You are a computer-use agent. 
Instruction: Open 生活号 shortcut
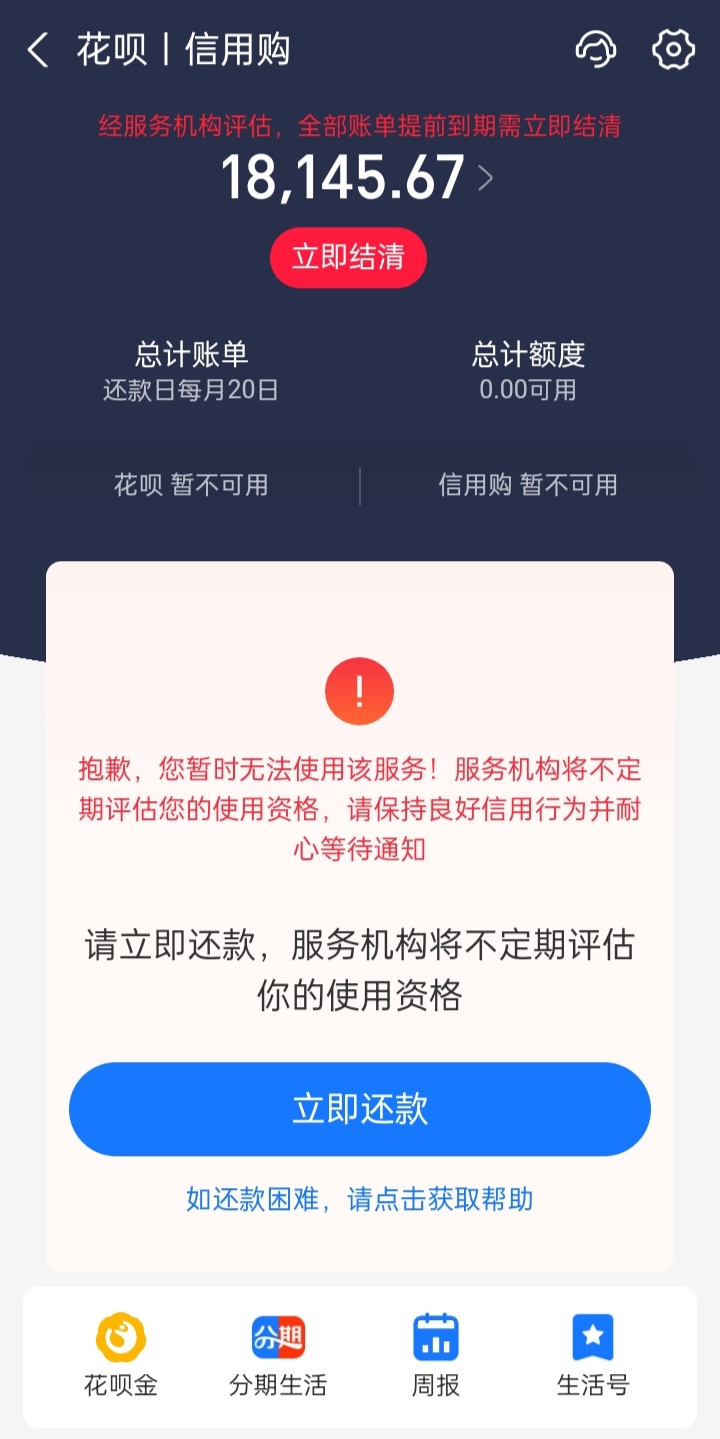[593, 1355]
